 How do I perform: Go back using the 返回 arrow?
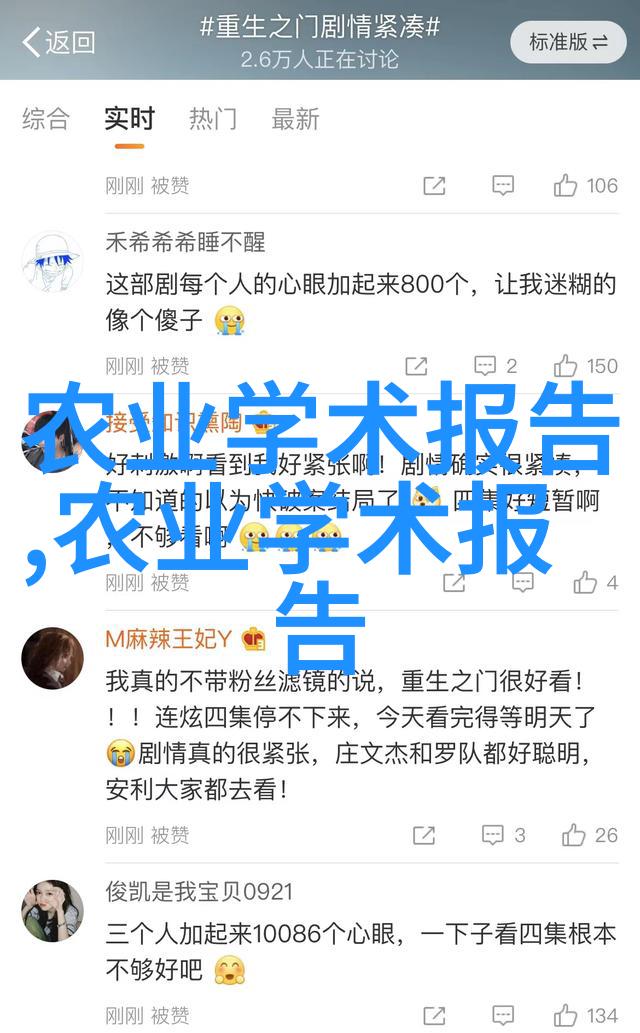point(58,42)
